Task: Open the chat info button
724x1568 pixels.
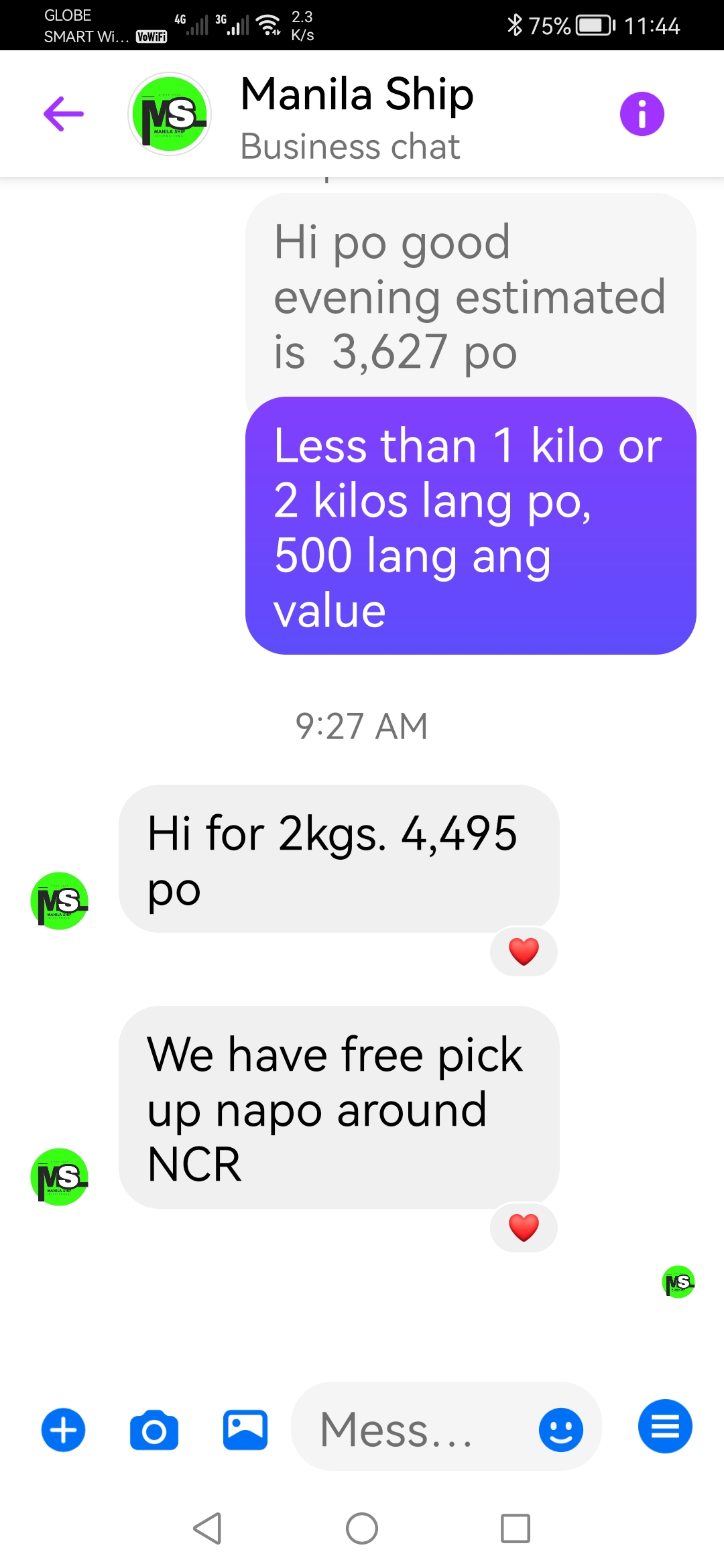Action: (x=642, y=114)
